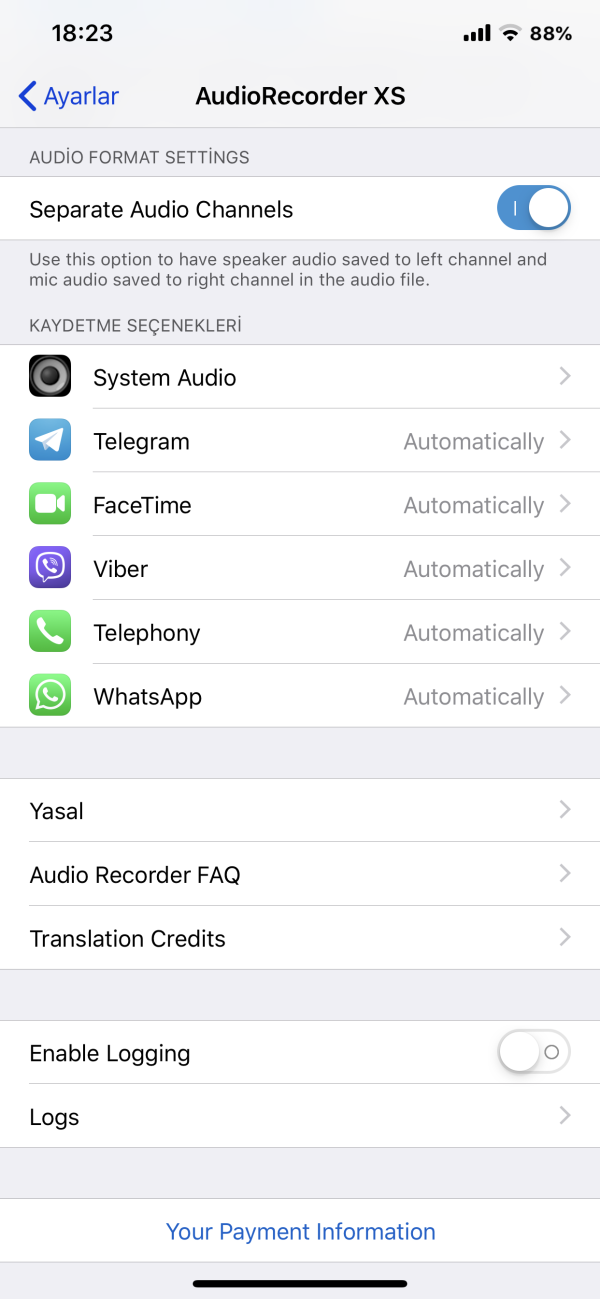Open Translation Credits
Screen dimensions: 600x1299
[x=300, y=939]
